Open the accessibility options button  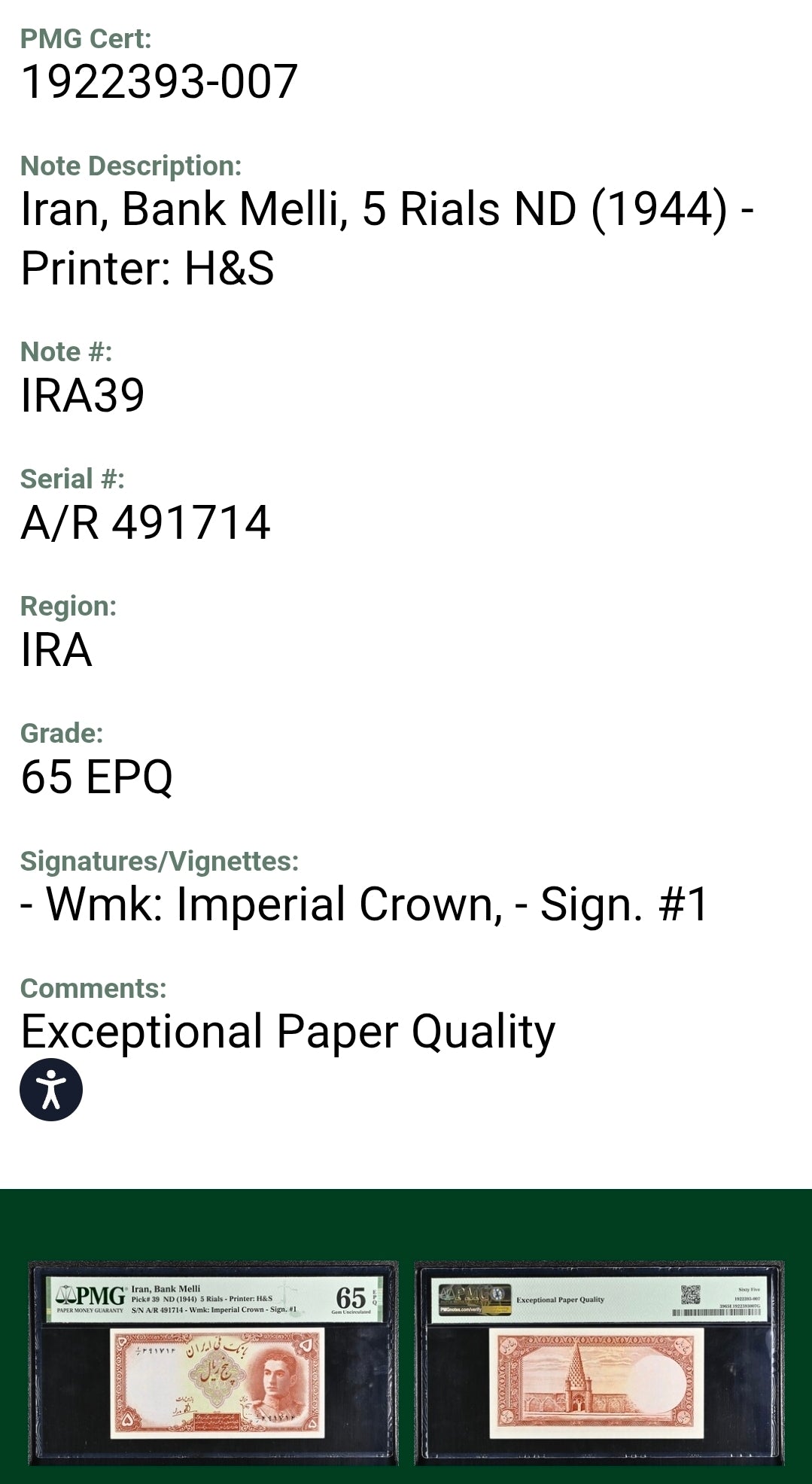(x=51, y=1090)
